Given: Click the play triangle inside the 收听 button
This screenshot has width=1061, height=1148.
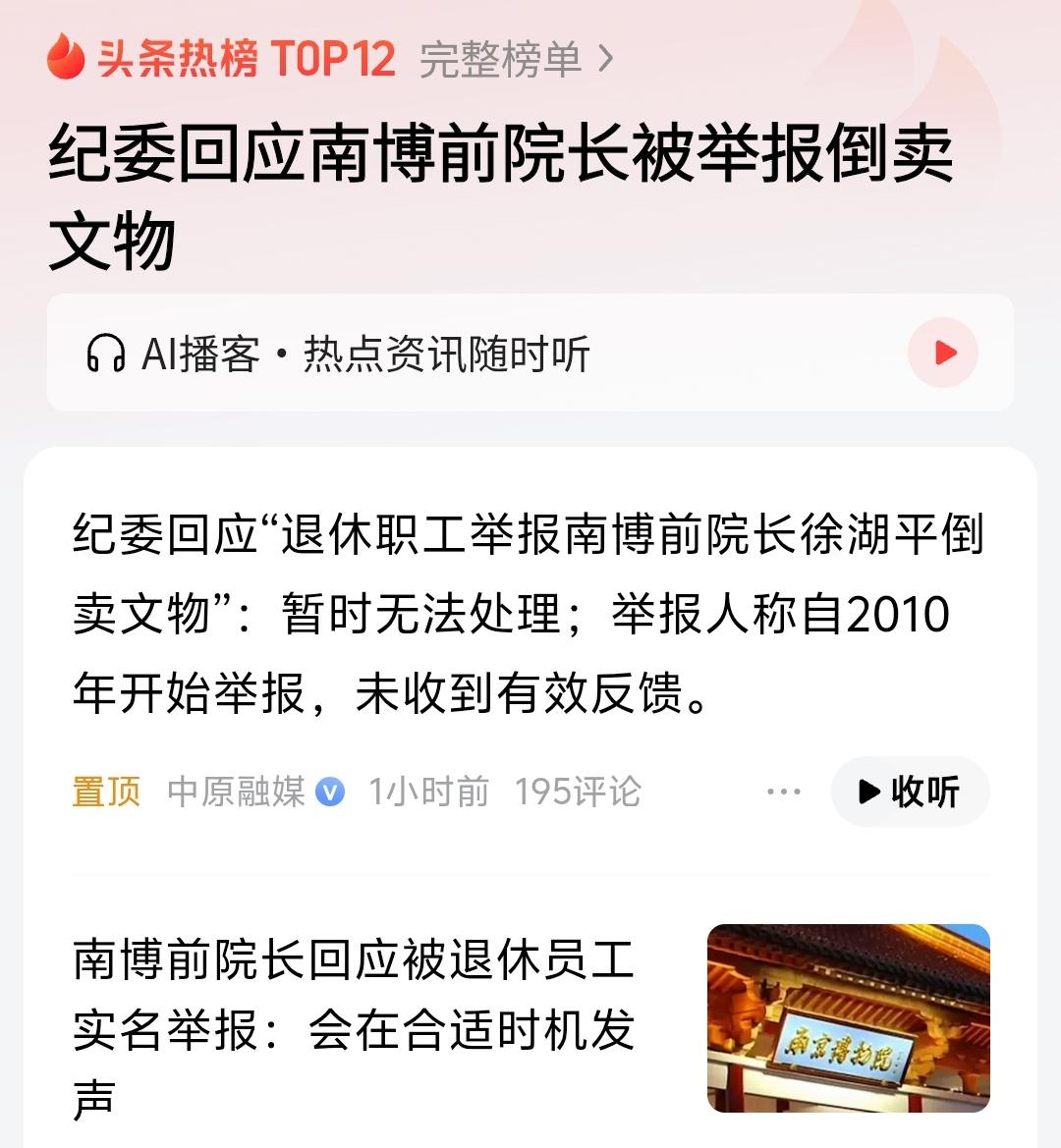Looking at the screenshot, I should pos(870,791).
